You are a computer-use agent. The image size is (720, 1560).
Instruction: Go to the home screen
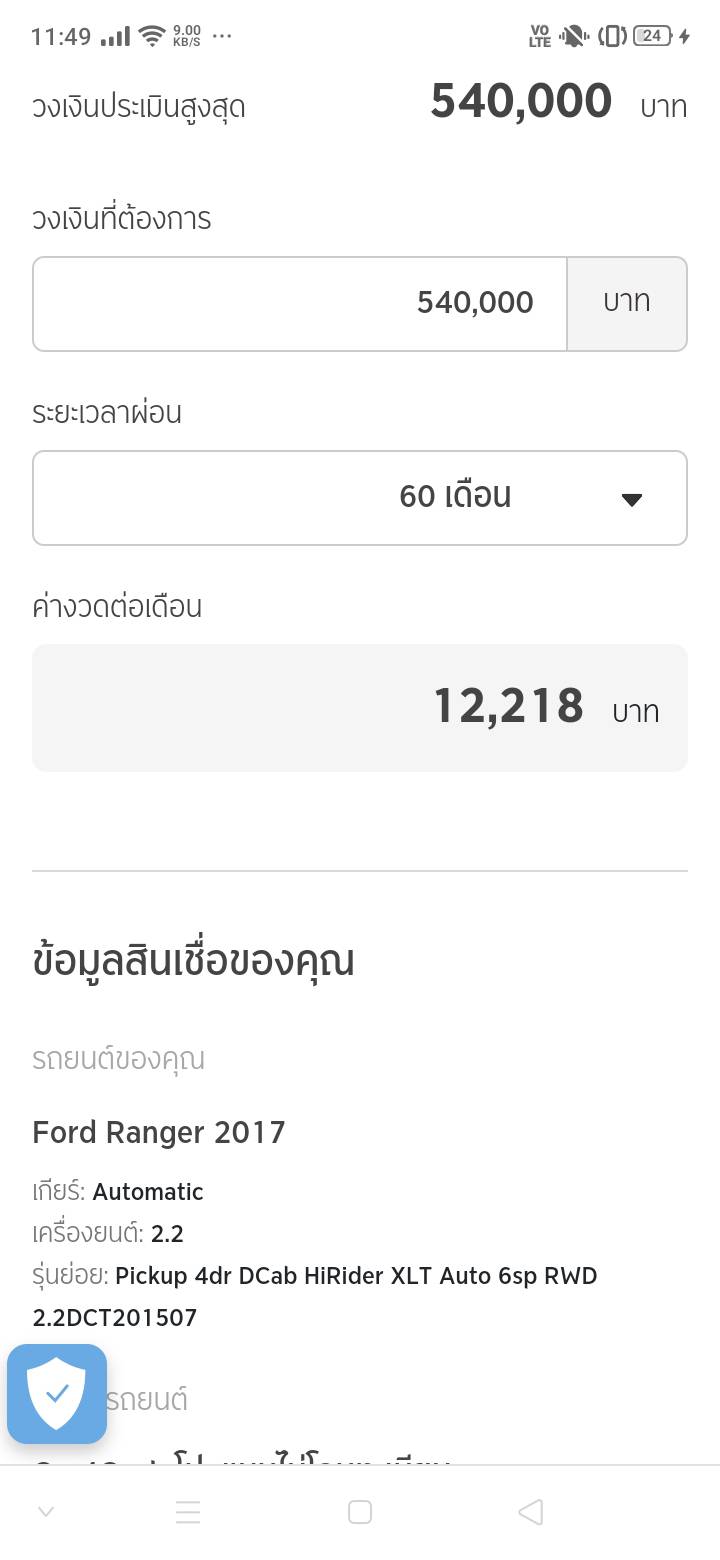click(x=360, y=1512)
